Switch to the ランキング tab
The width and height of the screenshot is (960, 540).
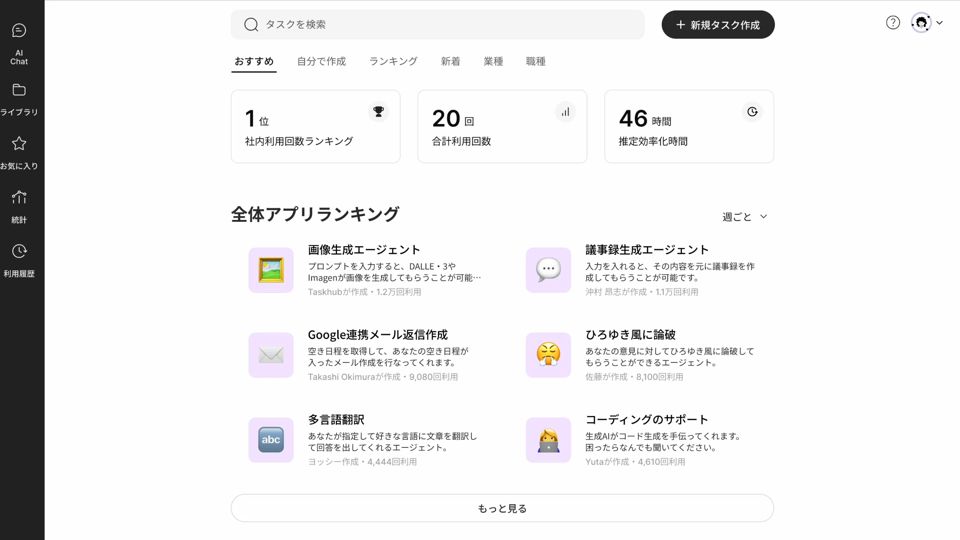(x=393, y=61)
